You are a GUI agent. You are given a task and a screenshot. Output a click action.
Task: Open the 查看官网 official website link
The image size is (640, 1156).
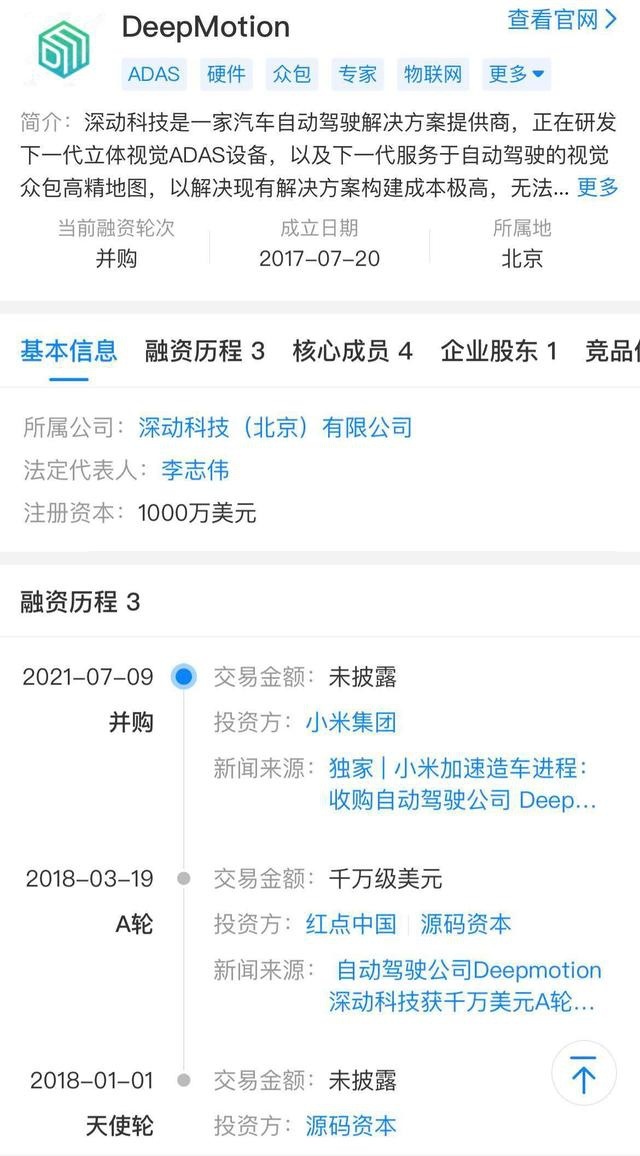[x=562, y=19]
